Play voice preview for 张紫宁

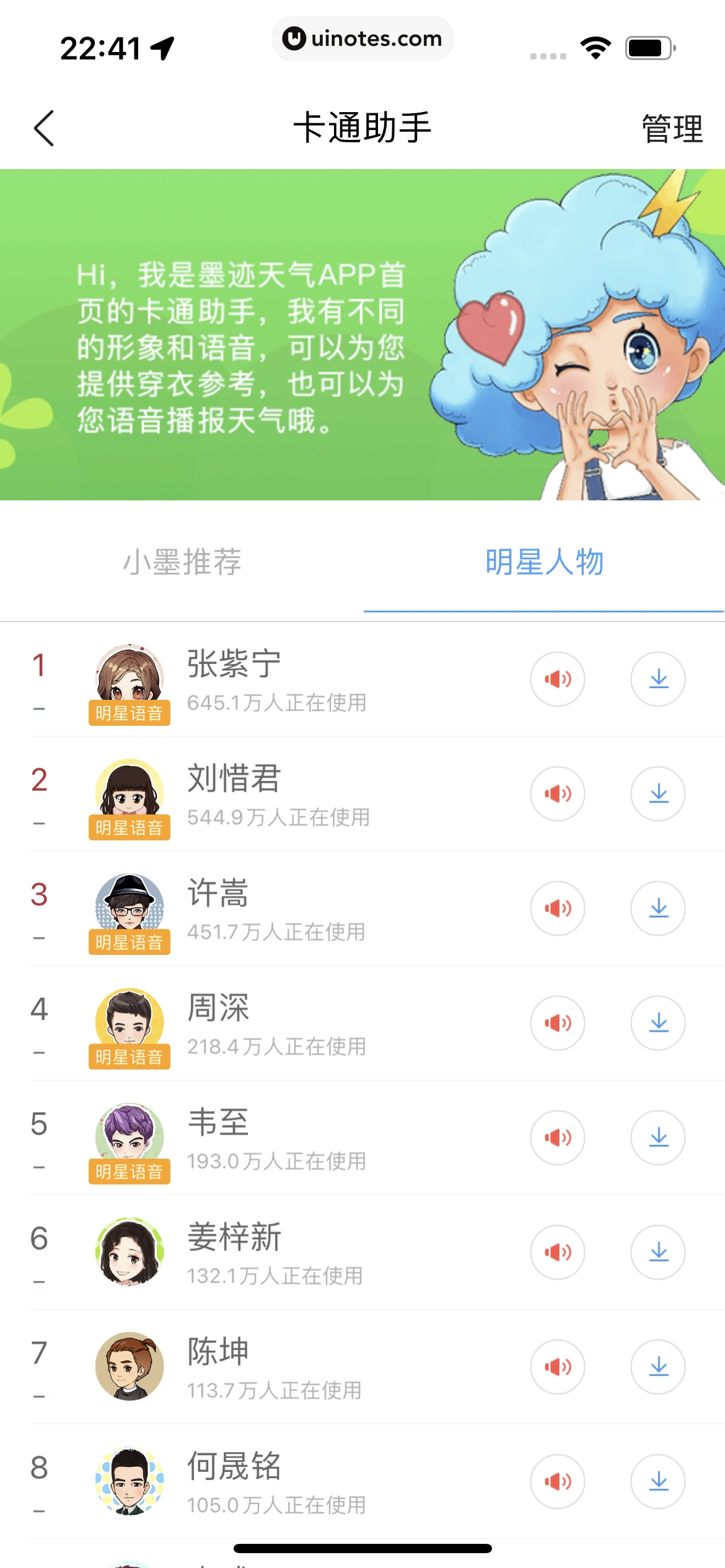(x=558, y=679)
